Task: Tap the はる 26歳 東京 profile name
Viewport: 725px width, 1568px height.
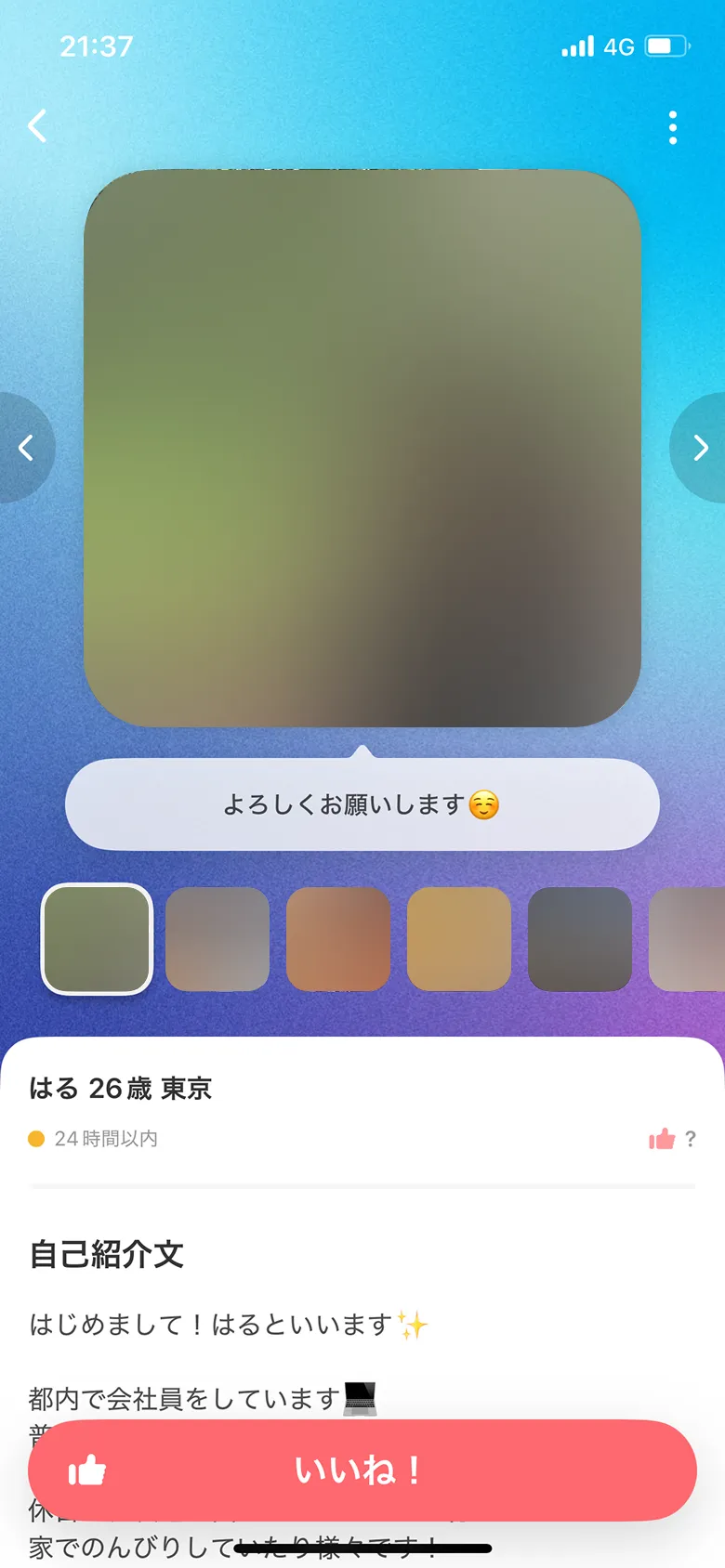Action: click(119, 1088)
